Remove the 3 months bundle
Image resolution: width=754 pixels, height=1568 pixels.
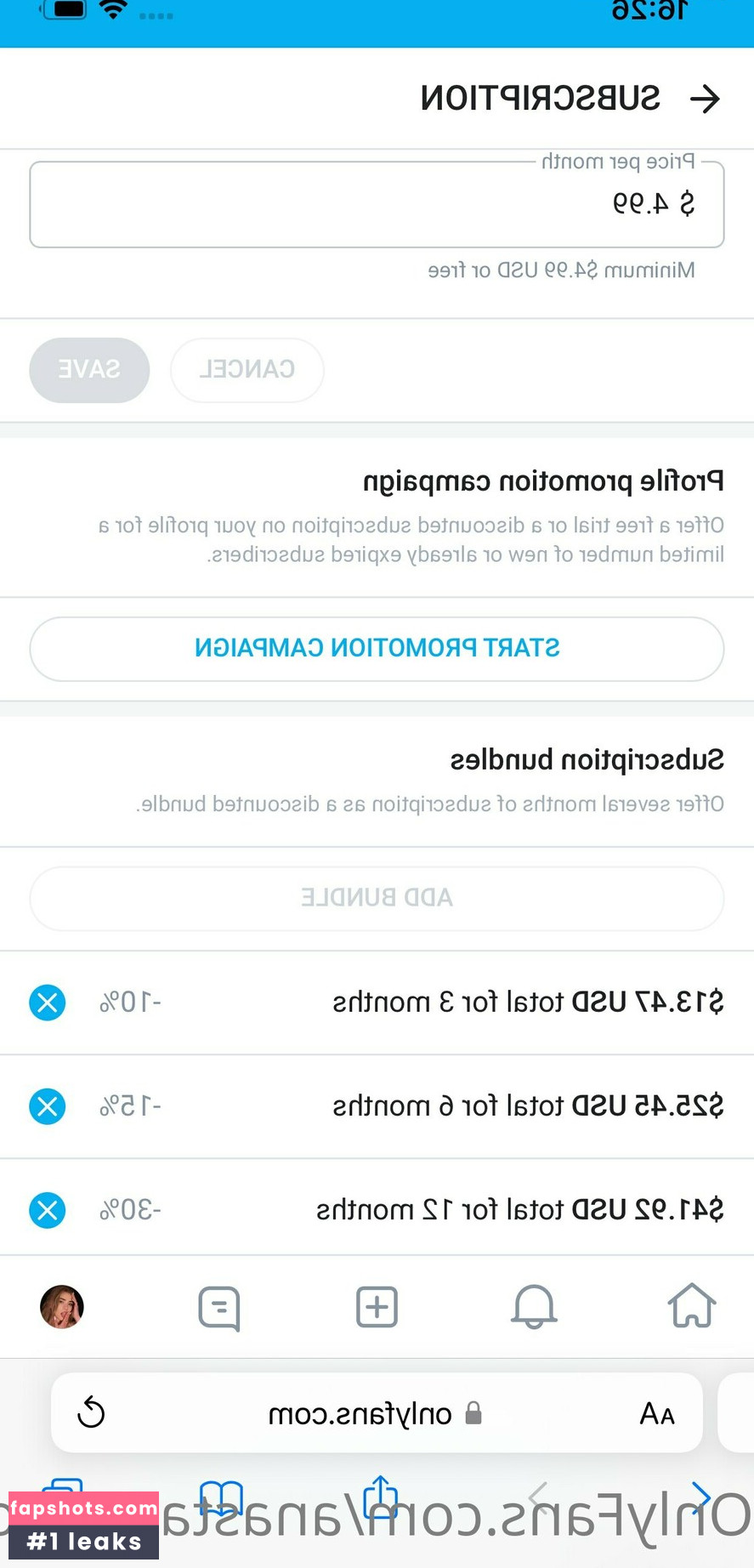click(x=48, y=1003)
